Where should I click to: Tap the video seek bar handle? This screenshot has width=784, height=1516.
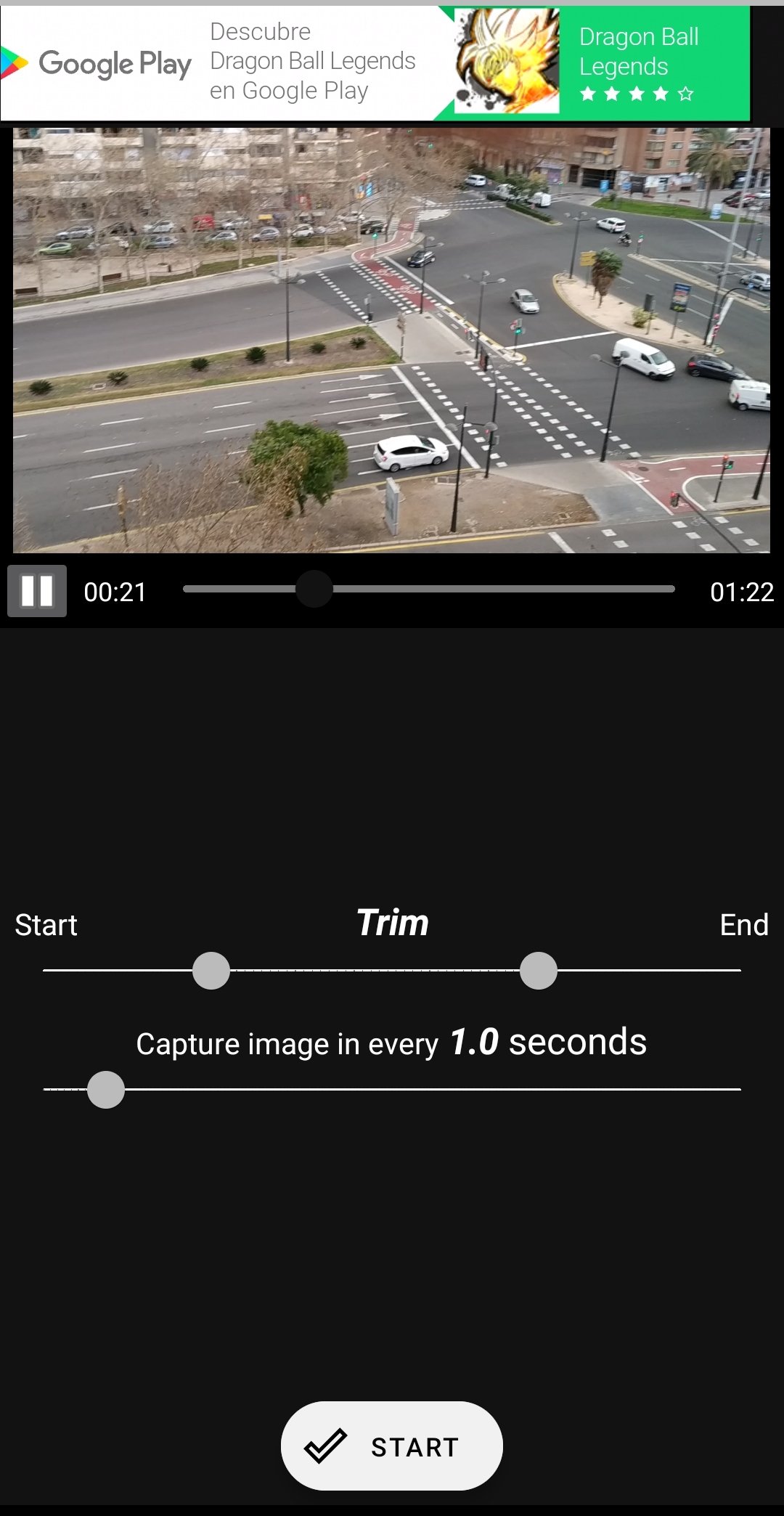click(x=314, y=589)
